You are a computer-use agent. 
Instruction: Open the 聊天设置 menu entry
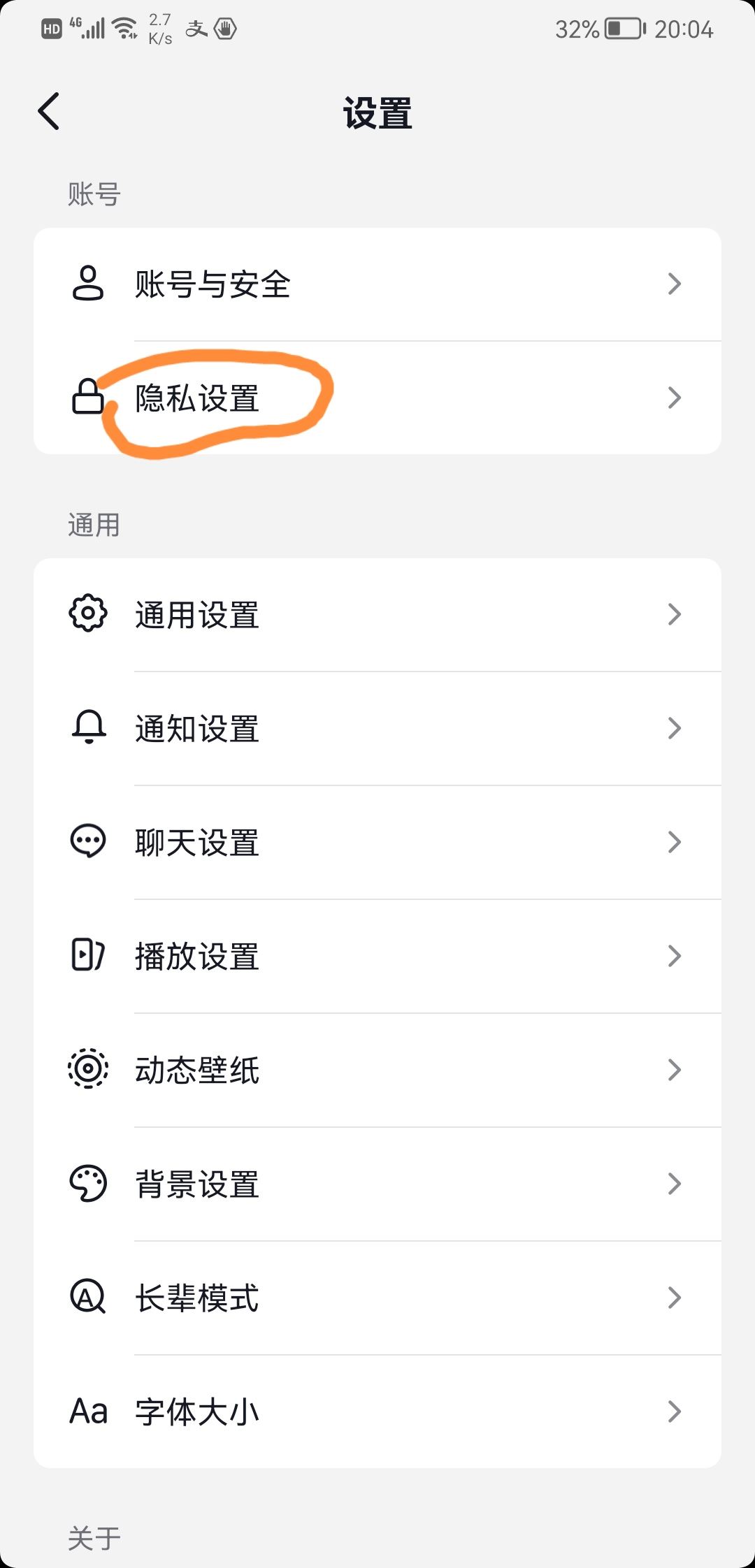(377, 842)
